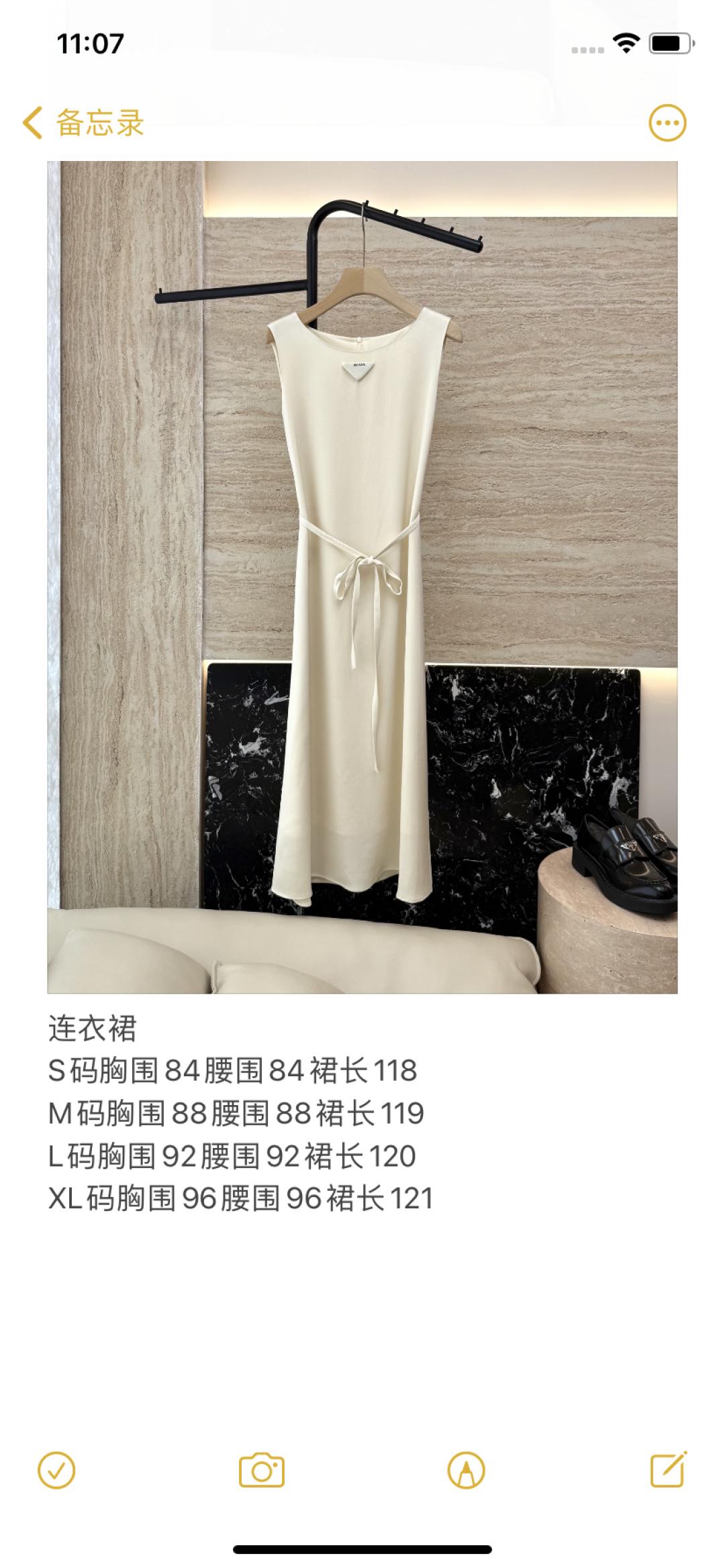Open the camera attachment options
725x1568 pixels.
[262, 1471]
